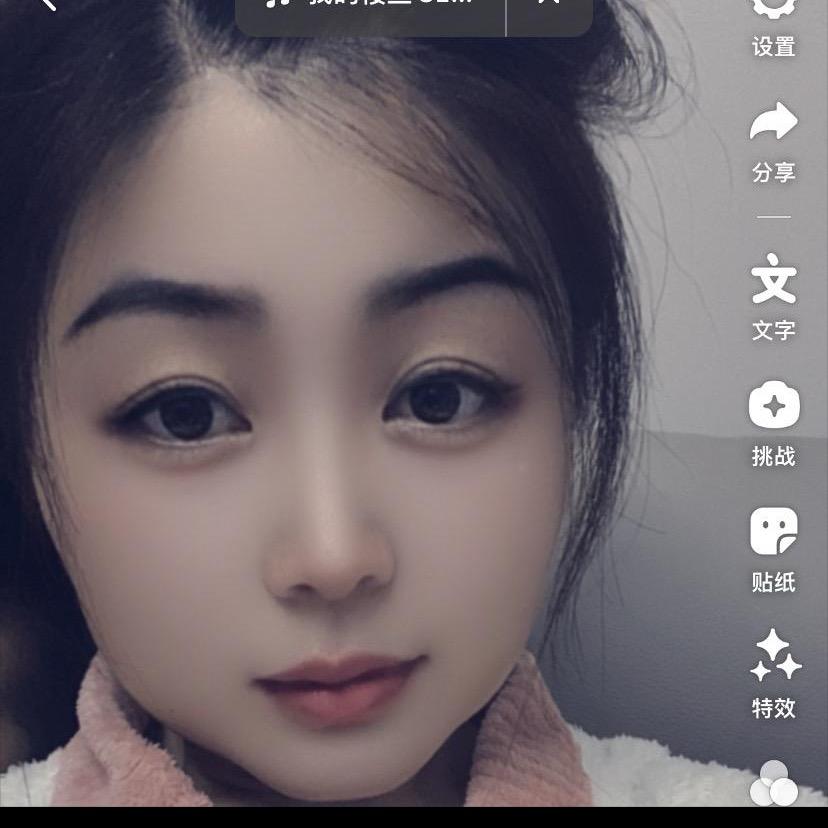Viewport: 828px width, 828px height.
Task: Tap the 分享 share arrow
Action: point(773,124)
